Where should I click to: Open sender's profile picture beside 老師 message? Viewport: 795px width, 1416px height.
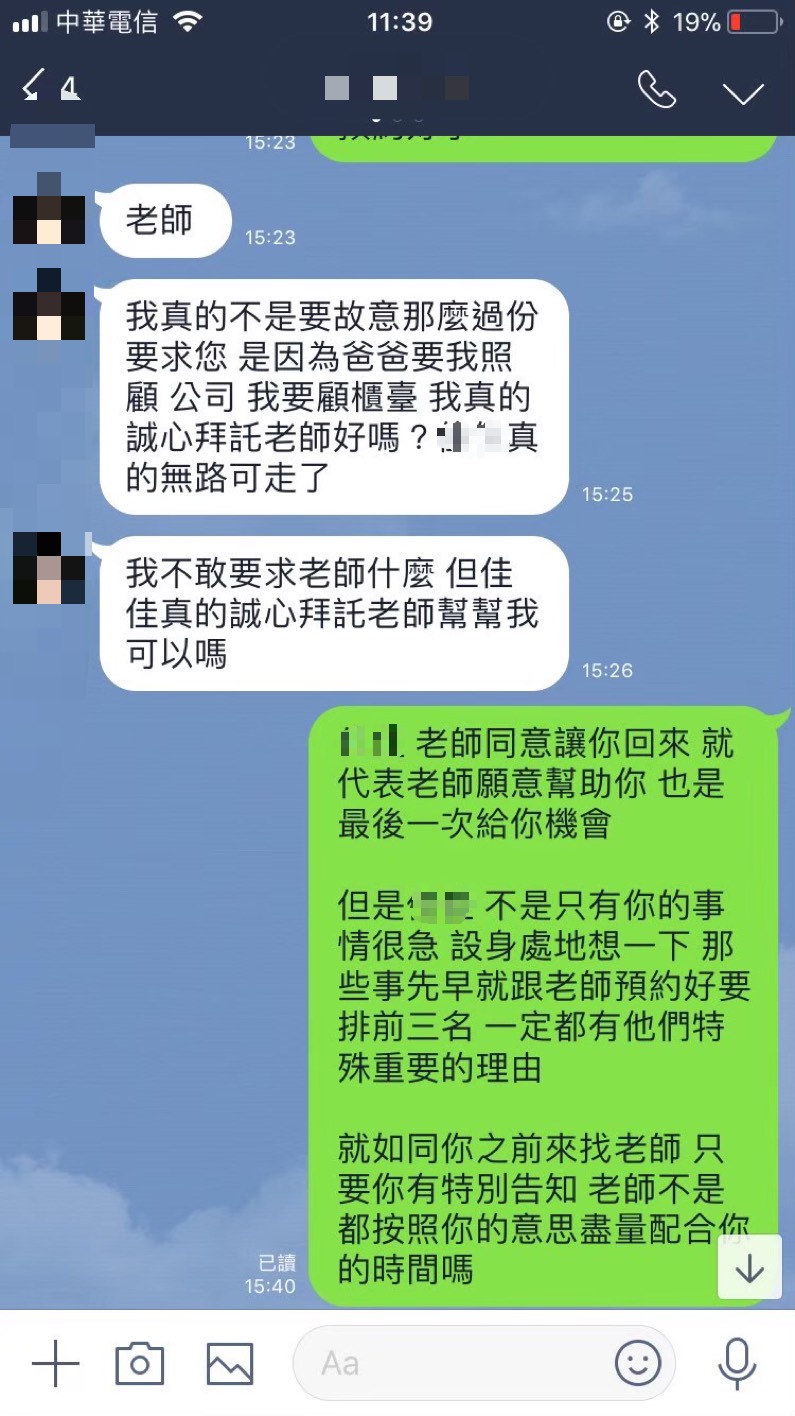coord(49,209)
